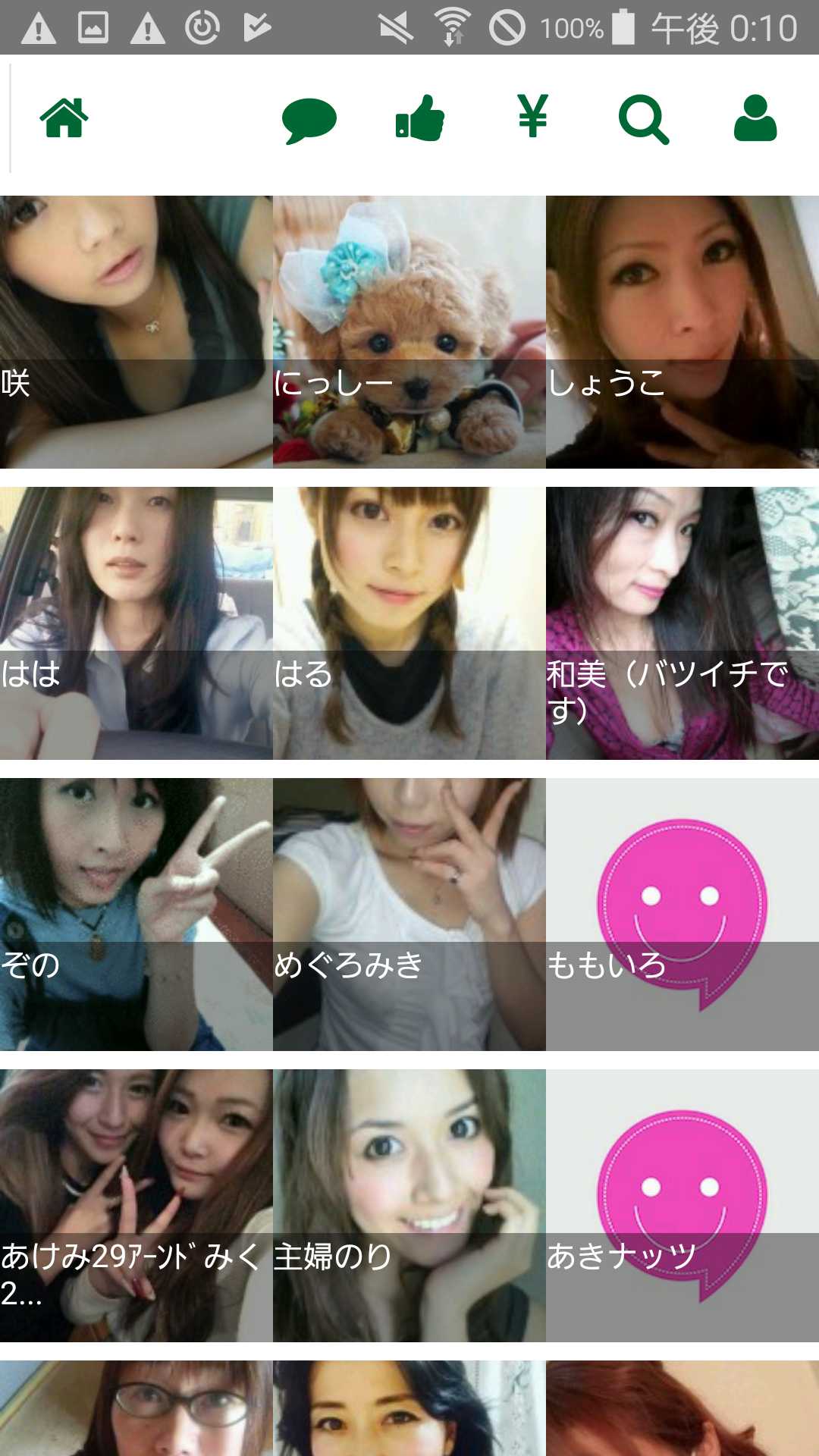The width and height of the screenshot is (819, 1456).
Task: Open the messages speech bubble
Action: (309, 120)
